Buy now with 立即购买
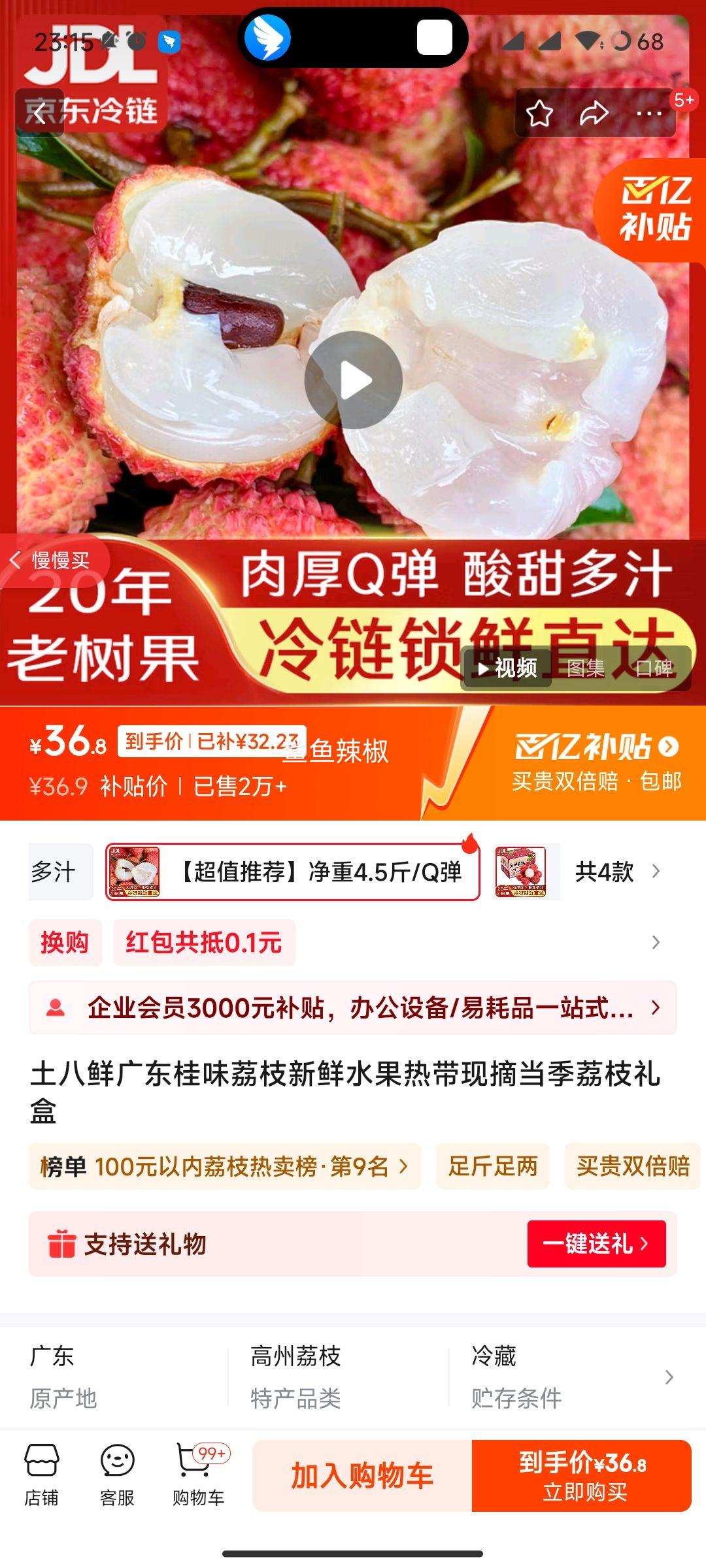 coord(582,1476)
